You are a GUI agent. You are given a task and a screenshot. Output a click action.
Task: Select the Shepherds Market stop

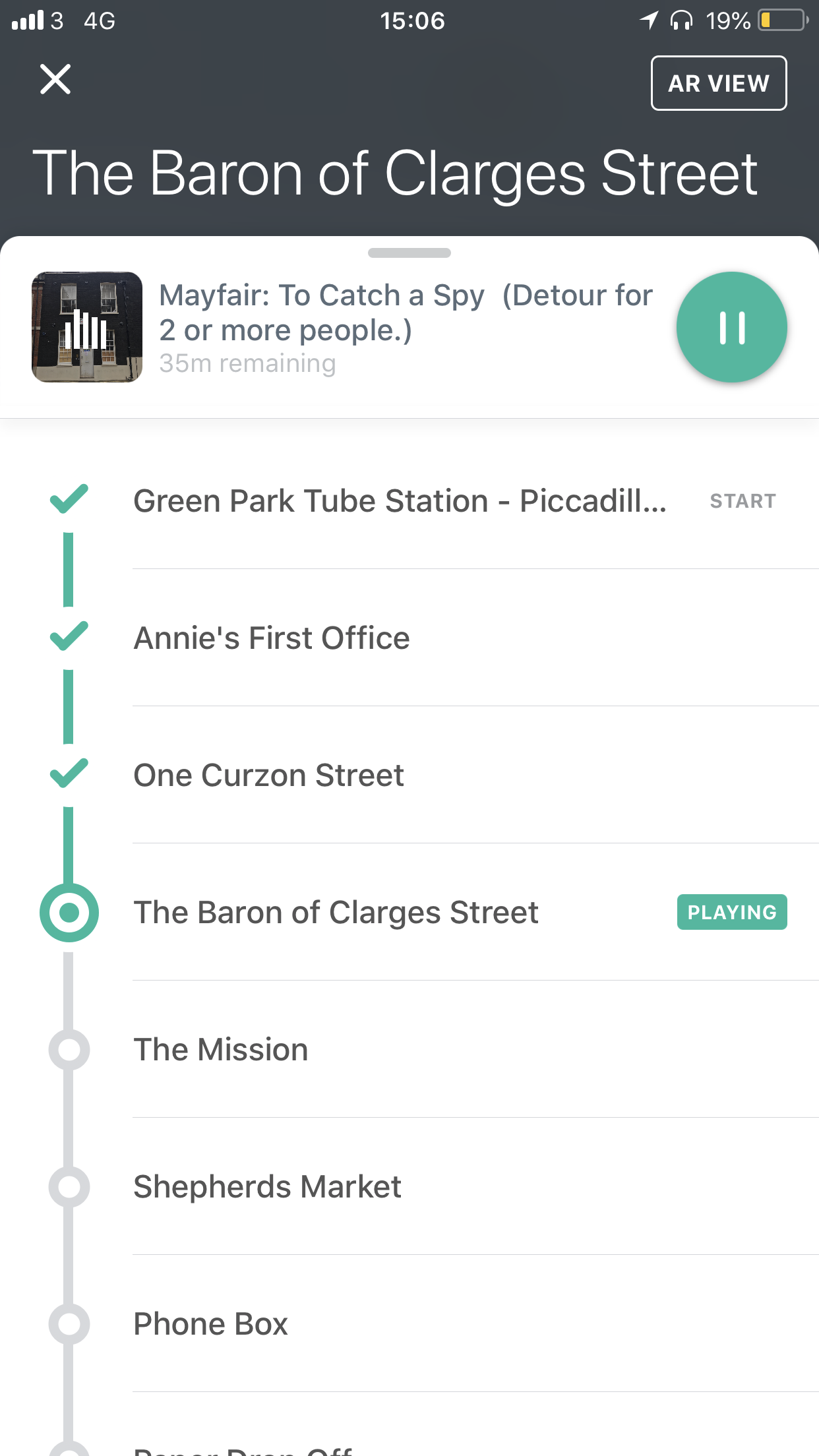[x=409, y=1186]
